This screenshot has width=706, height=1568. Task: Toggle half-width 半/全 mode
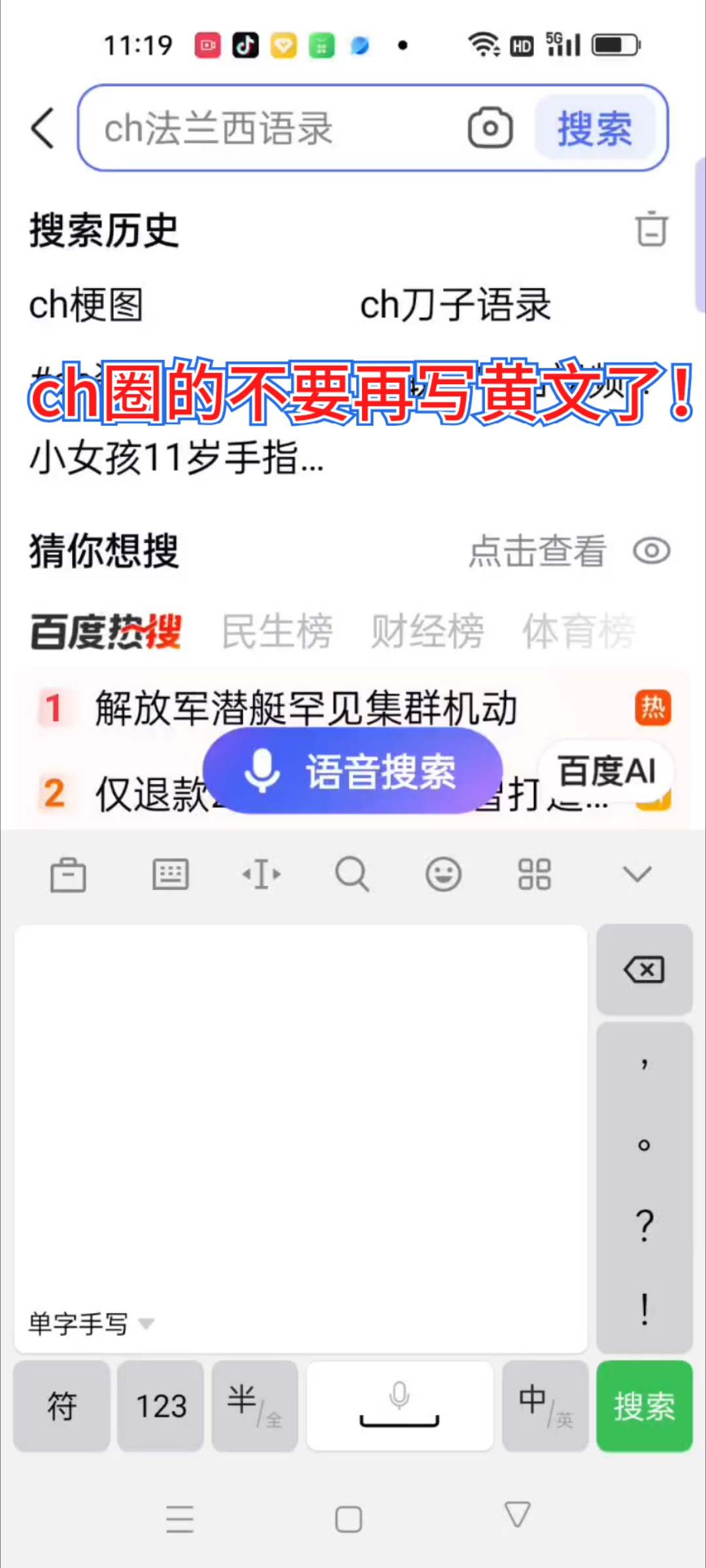coord(254,1406)
